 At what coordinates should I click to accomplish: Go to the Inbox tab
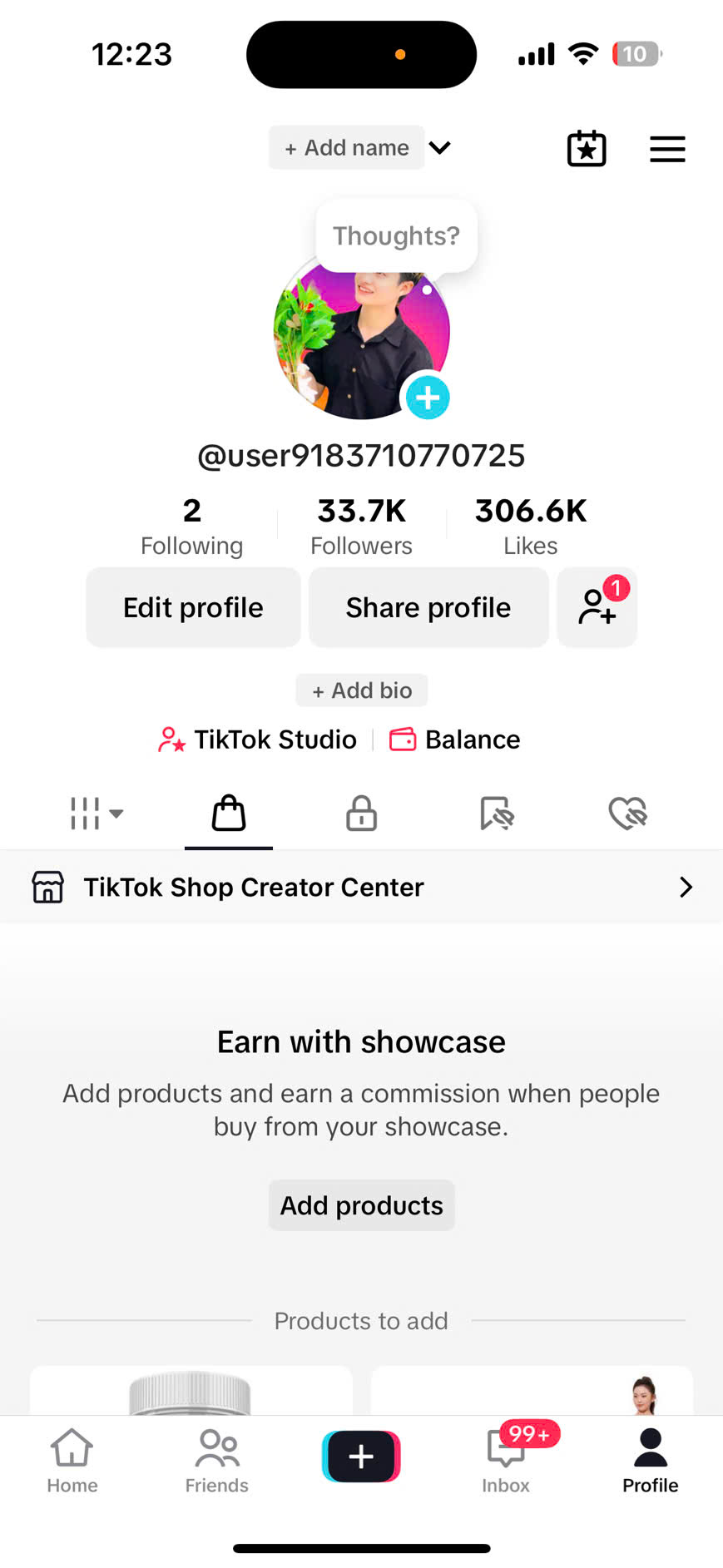[506, 1460]
